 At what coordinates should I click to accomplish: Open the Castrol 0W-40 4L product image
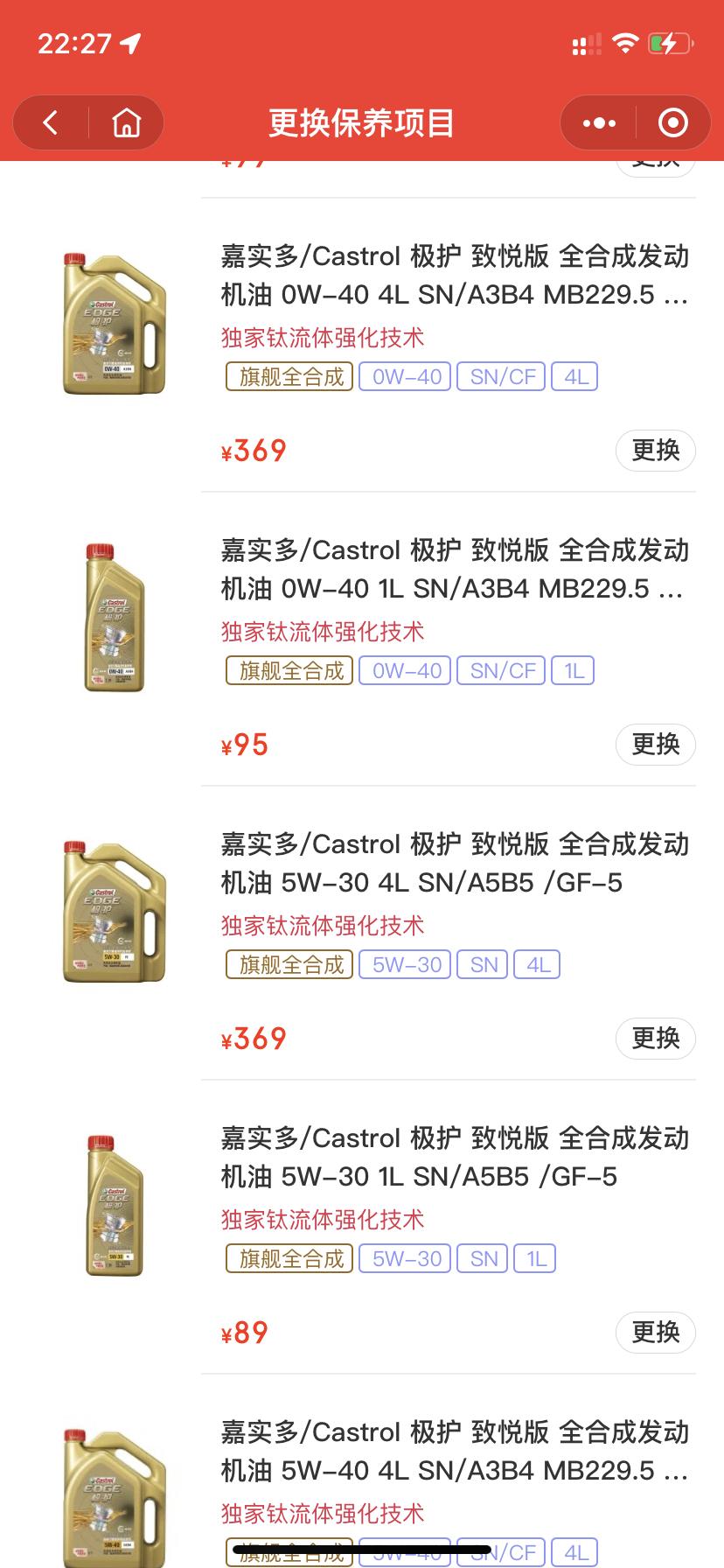tap(114, 324)
